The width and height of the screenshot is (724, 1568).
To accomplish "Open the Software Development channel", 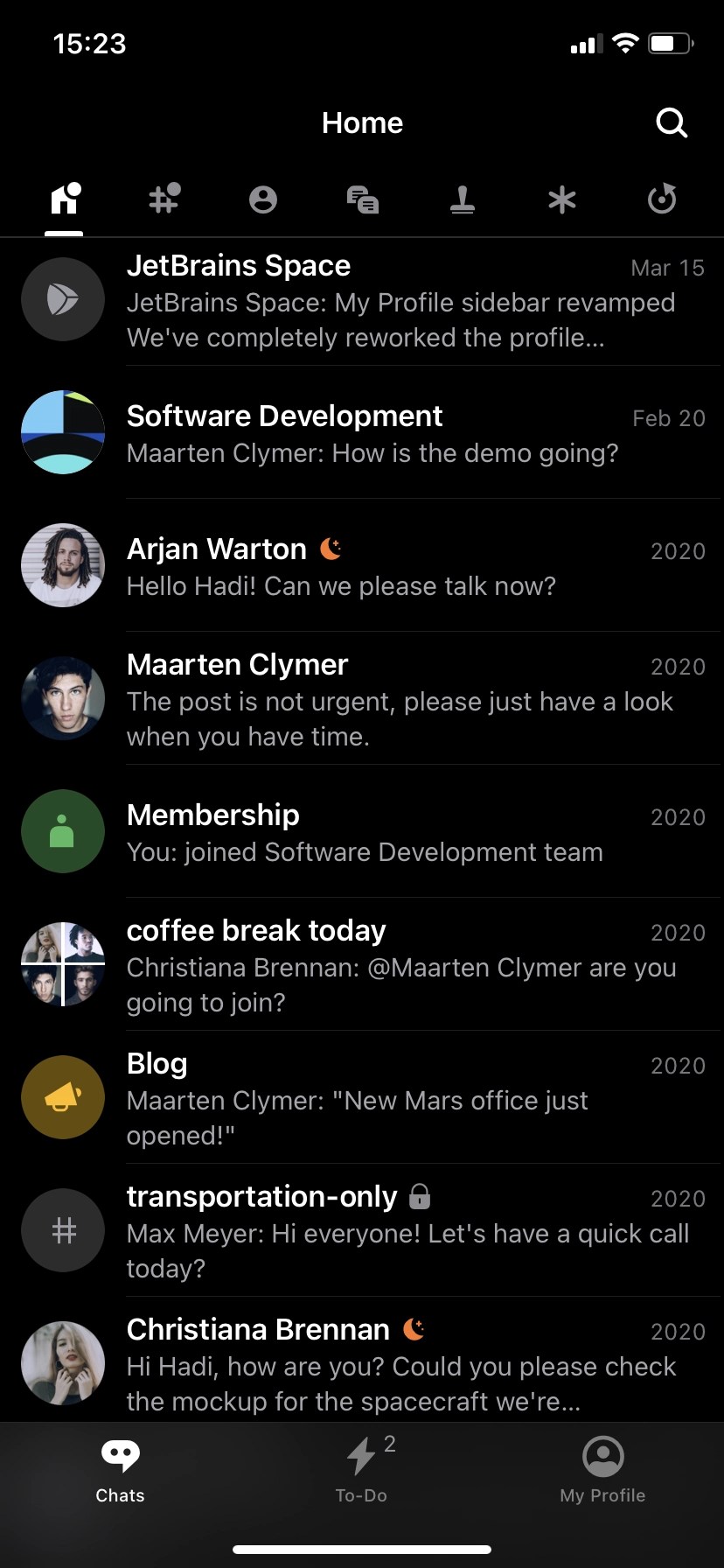I will click(402, 433).
